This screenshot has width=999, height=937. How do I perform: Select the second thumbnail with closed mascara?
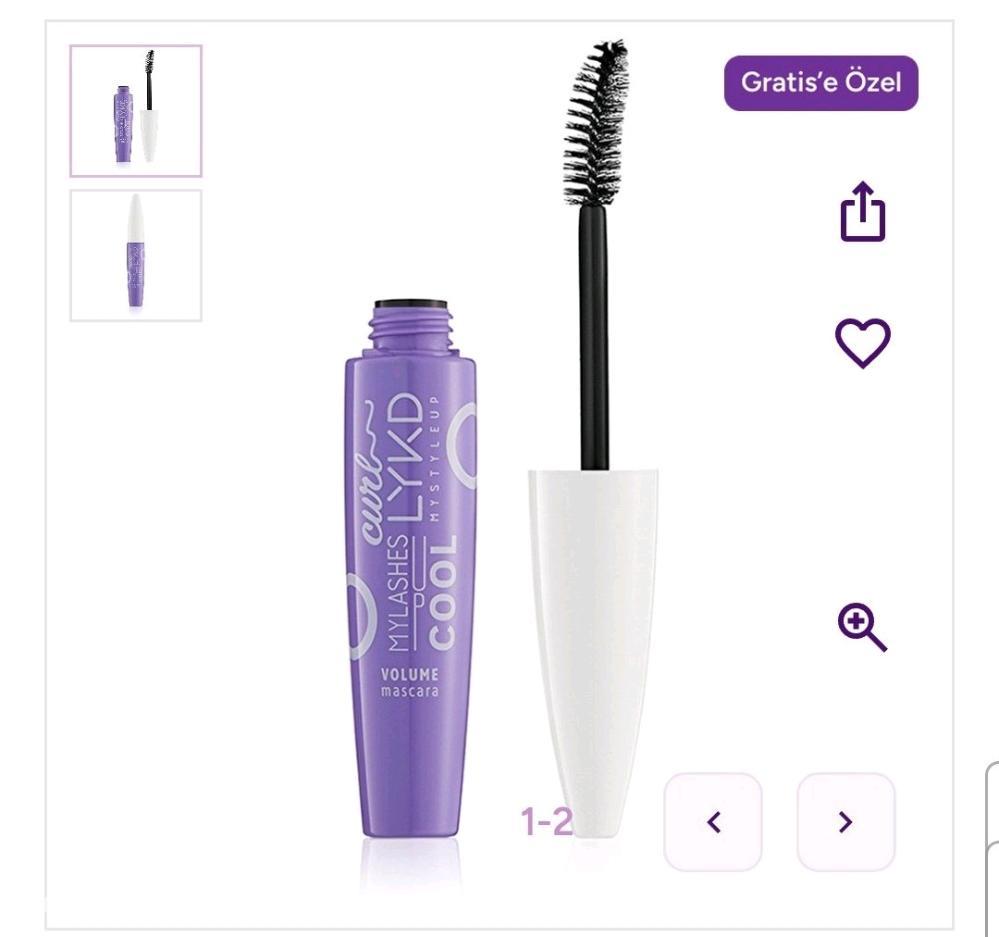tap(136, 256)
